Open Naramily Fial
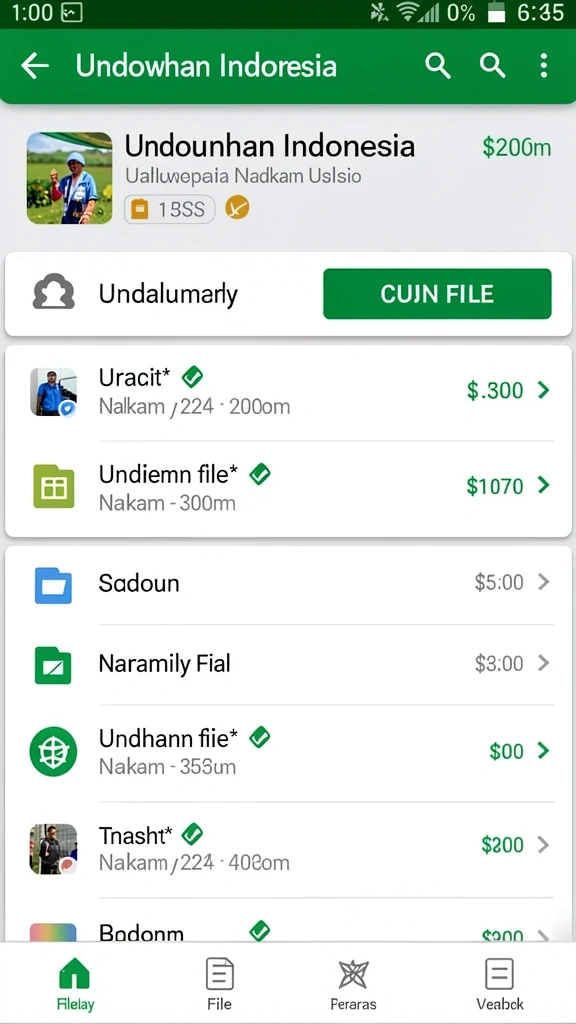Viewport: 576px width, 1024px height. (288, 664)
